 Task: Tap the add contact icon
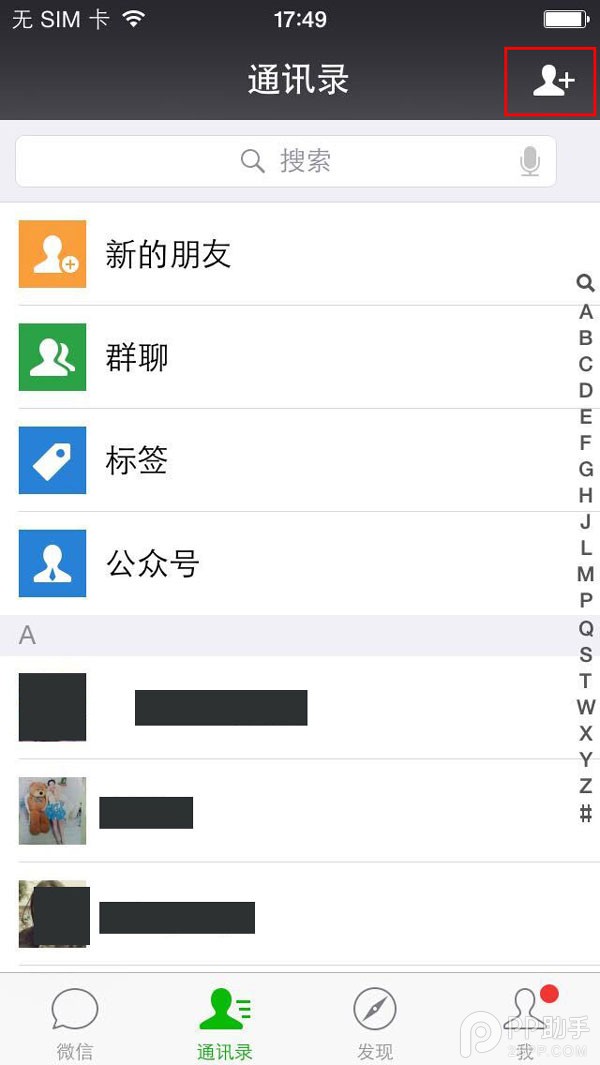pos(552,80)
